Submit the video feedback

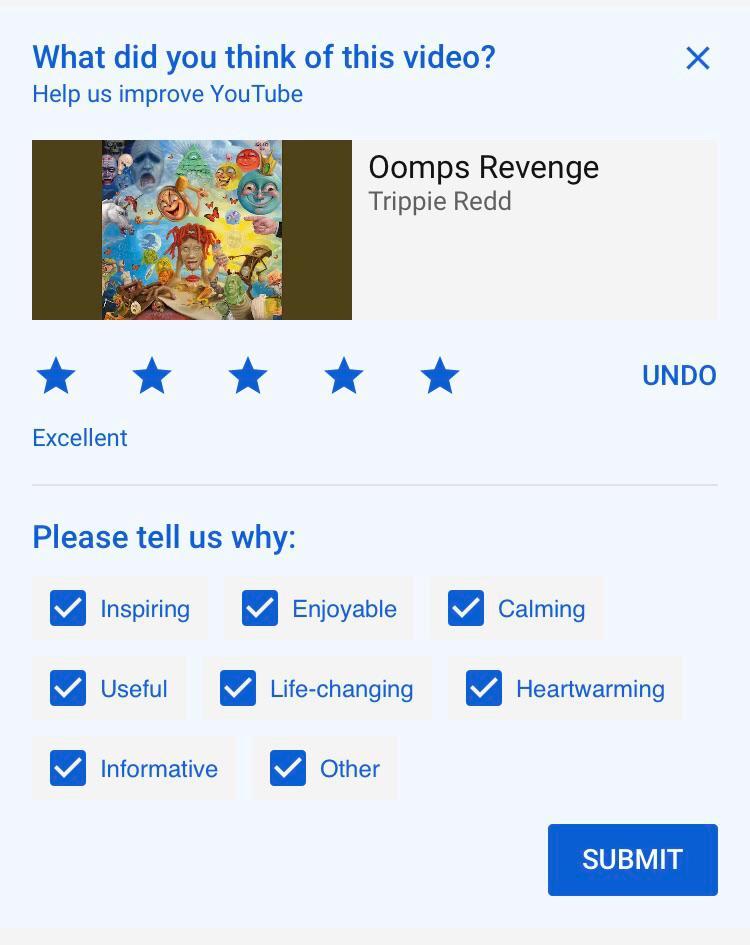tap(632, 859)
